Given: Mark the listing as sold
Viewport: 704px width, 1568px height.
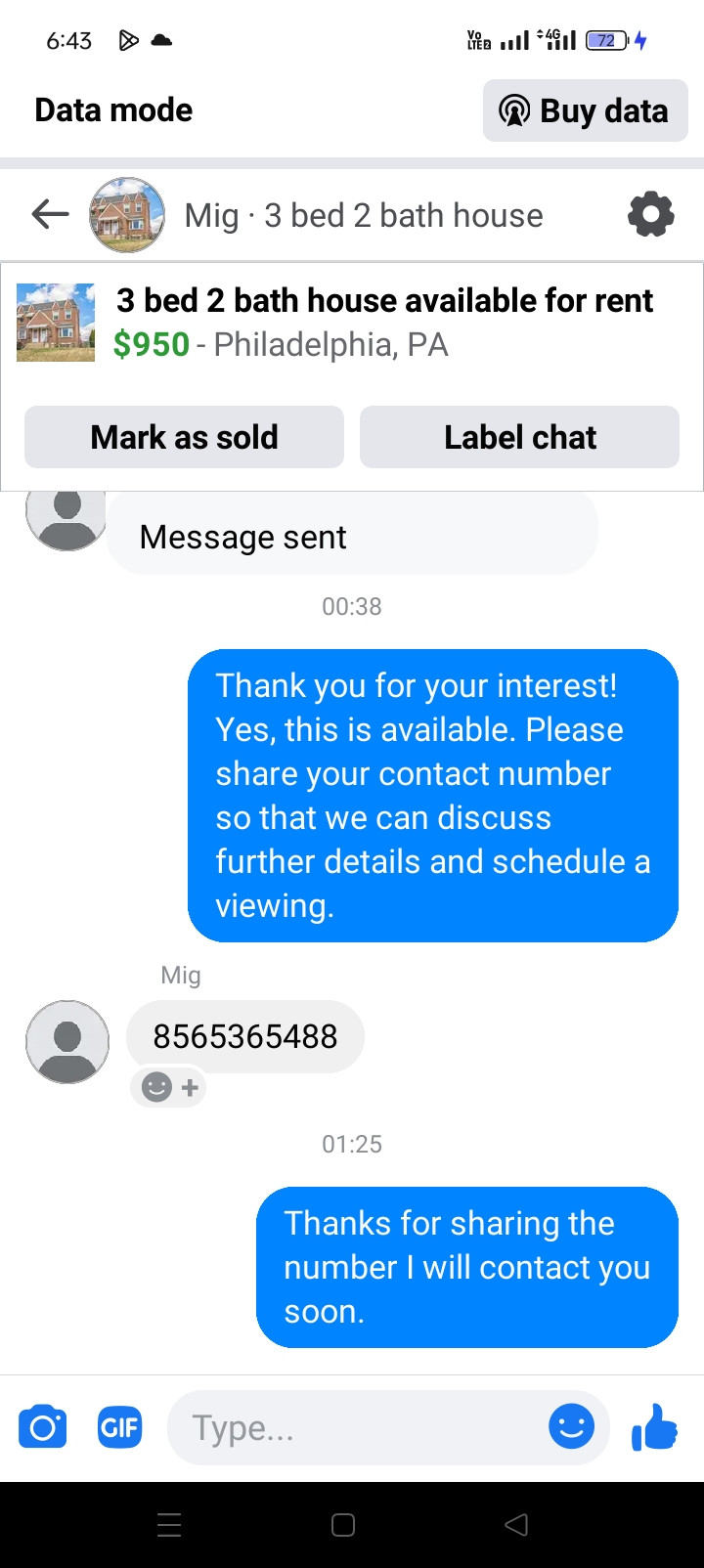Looking at the screenshot, I should click(x=184, y=437).
